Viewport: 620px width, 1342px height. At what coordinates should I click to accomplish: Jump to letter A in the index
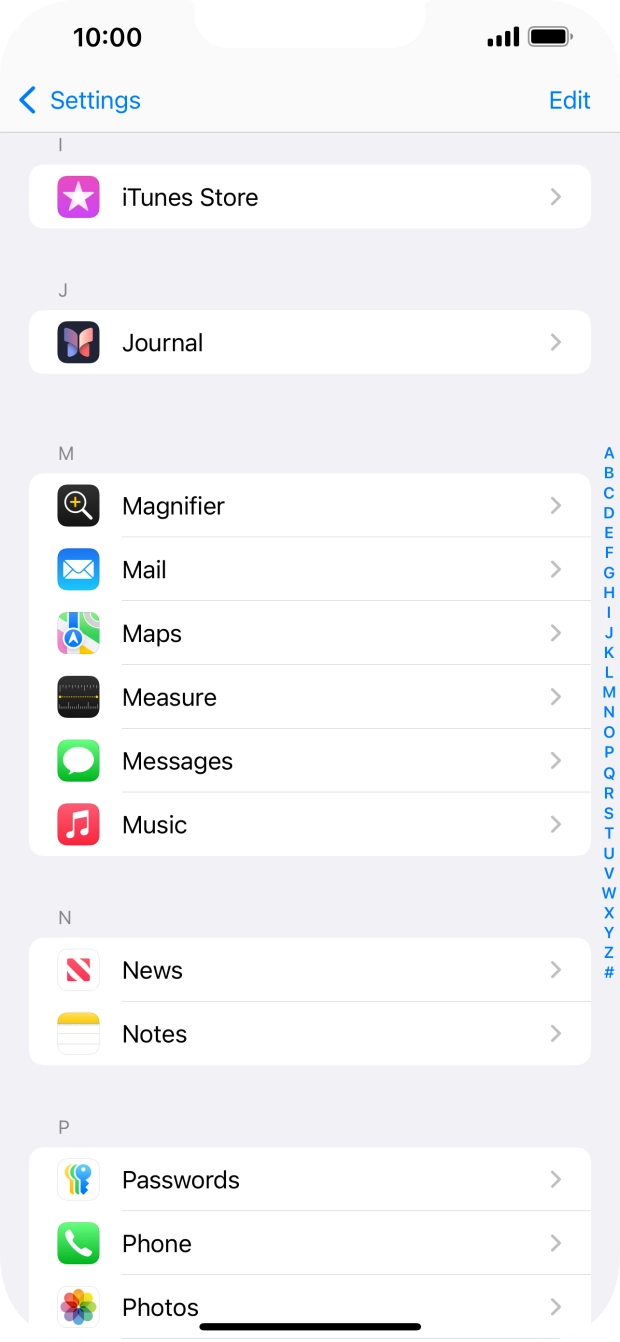click(609, 453)
